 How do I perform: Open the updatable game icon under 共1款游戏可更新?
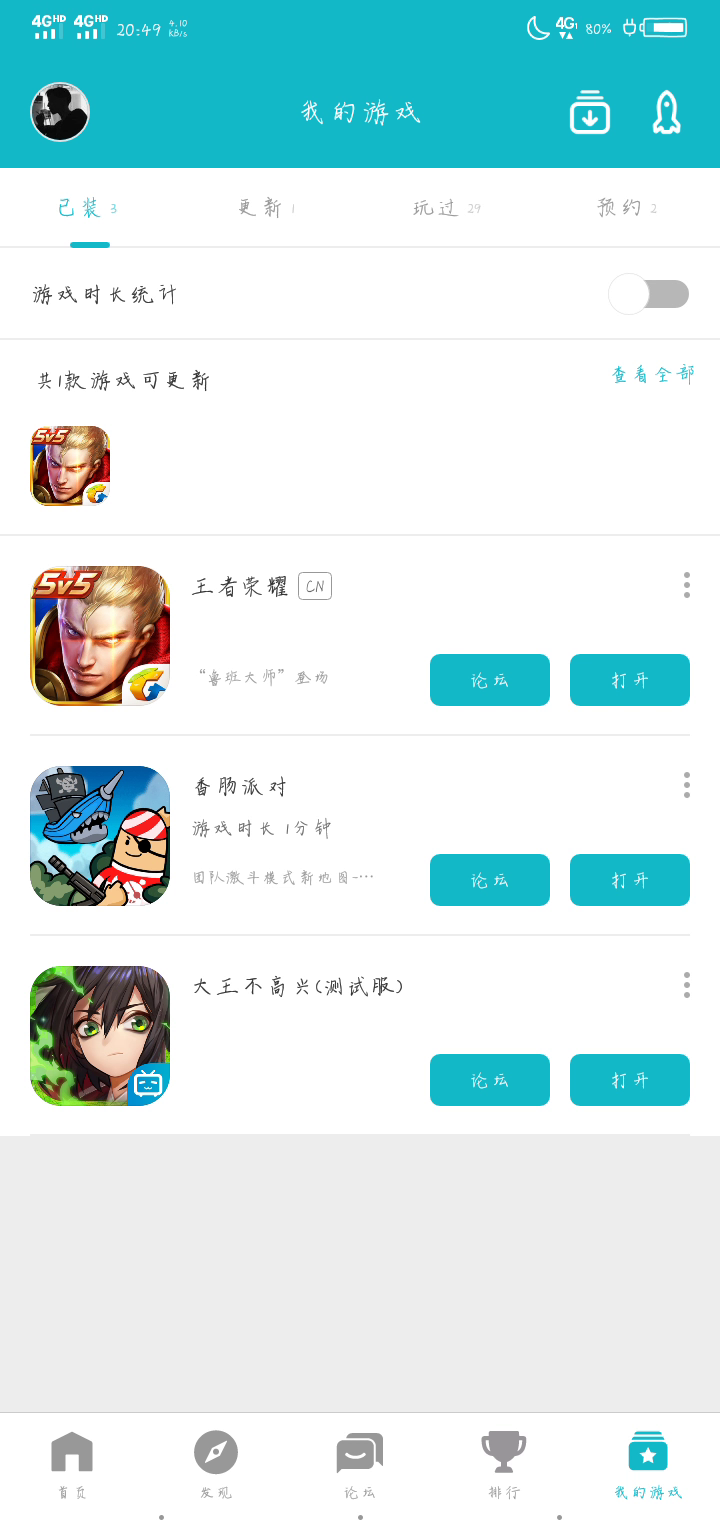pyautogui.click(x=70, y=466)
